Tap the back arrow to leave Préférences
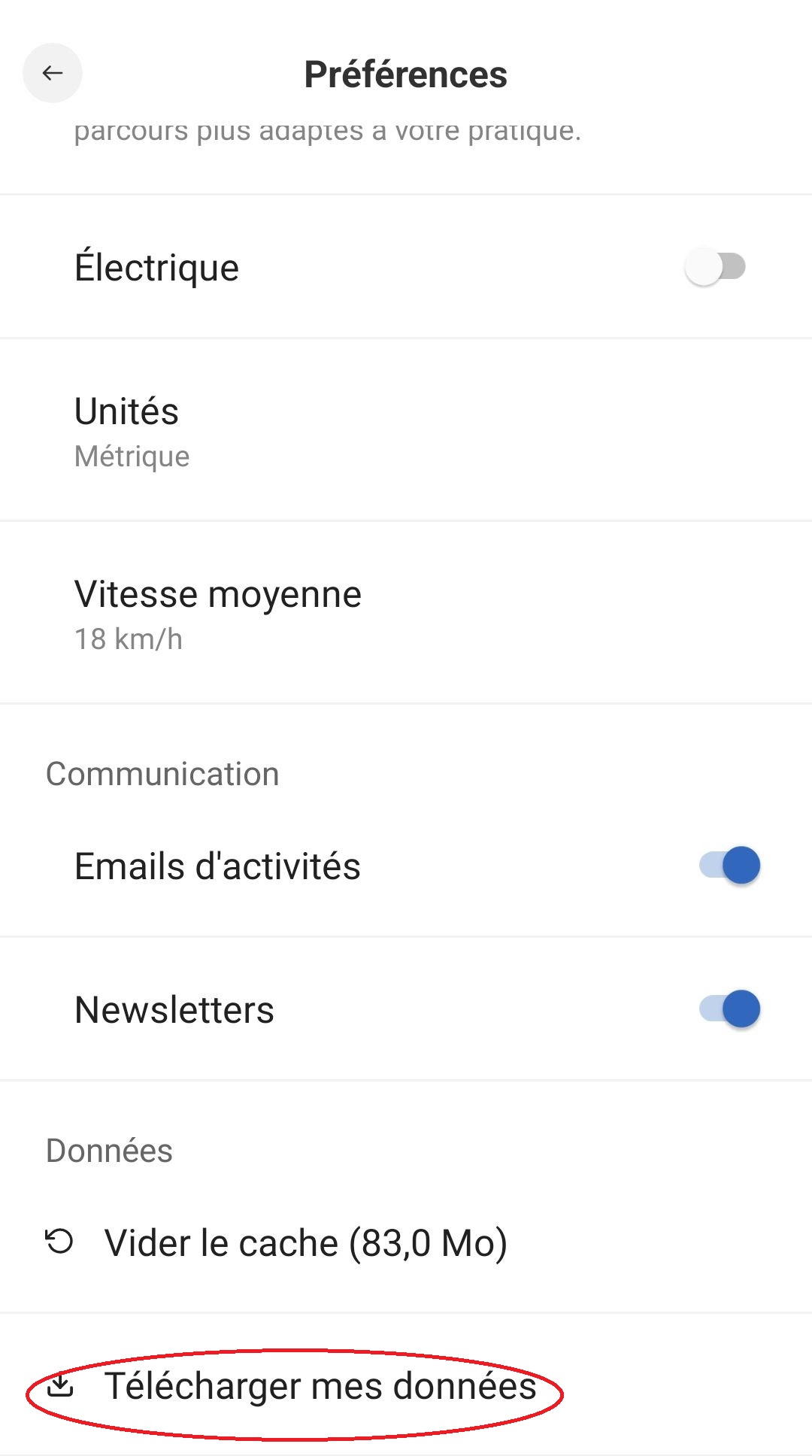The height and width of the screenshot is (1456, 812). coord(51,73)
